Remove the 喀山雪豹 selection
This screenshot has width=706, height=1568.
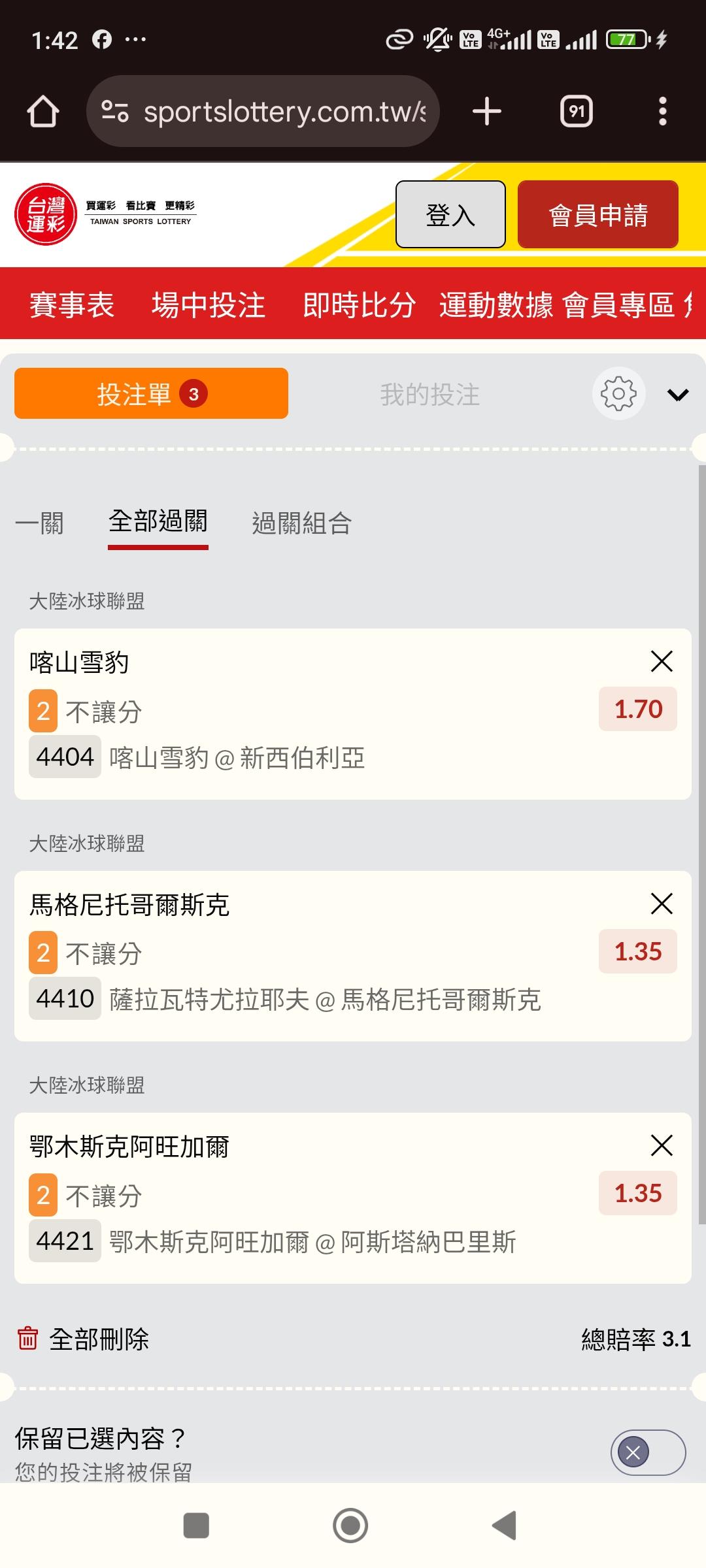(x=662, y=661)
